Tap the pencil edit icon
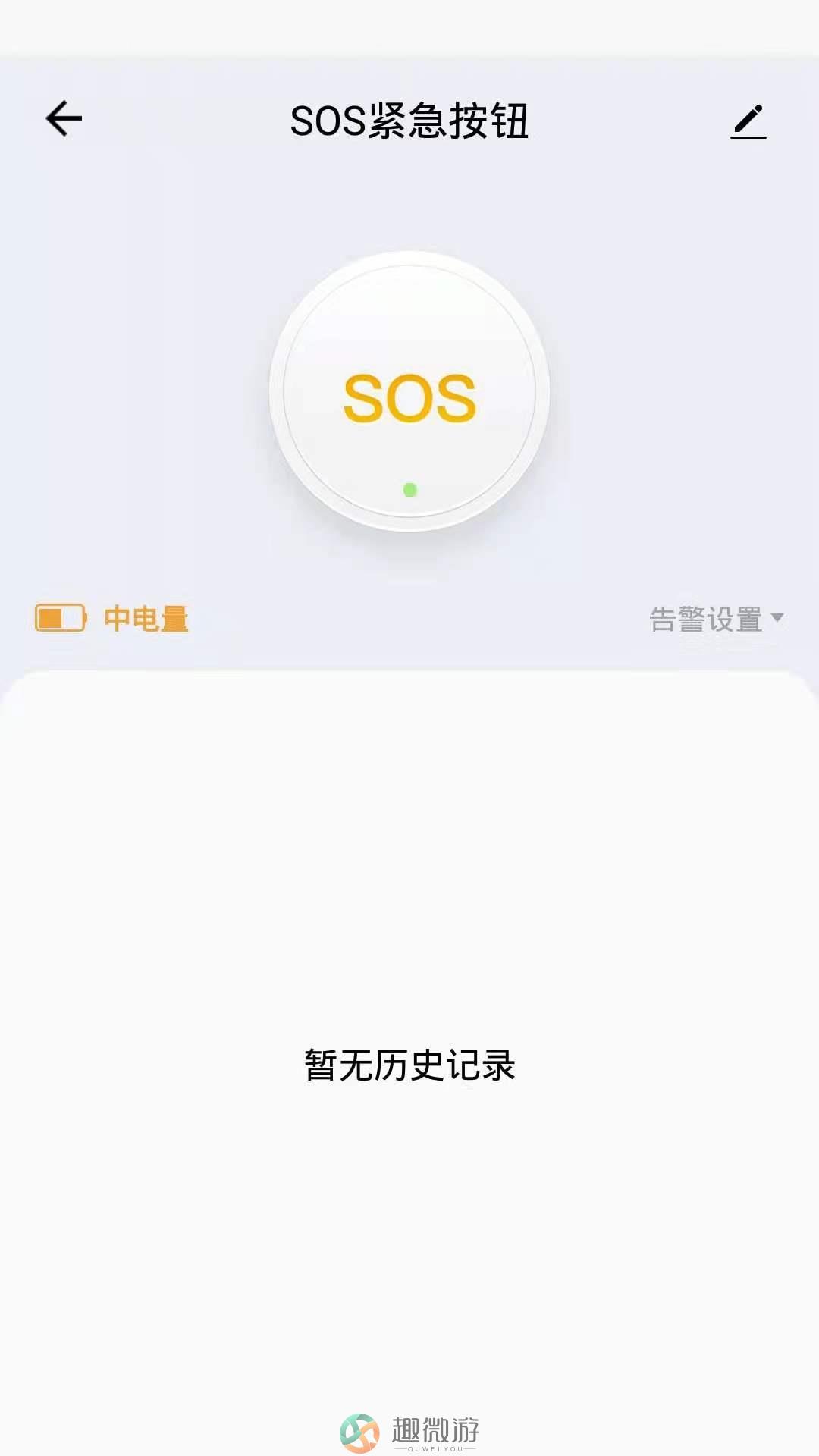 748,121
